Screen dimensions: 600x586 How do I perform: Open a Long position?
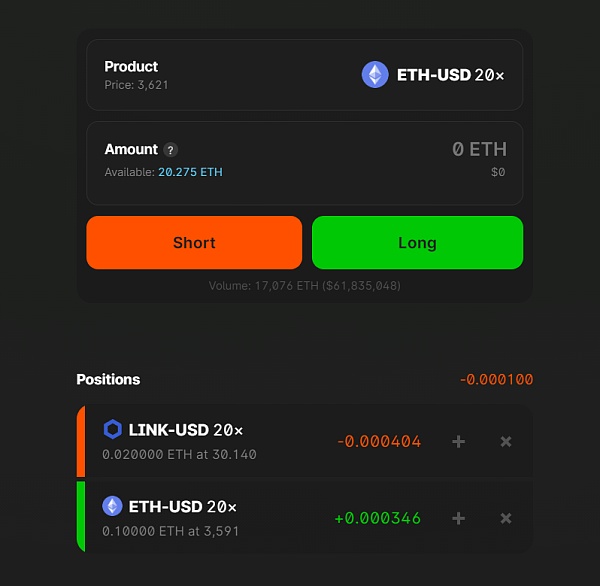pos(417,243)
